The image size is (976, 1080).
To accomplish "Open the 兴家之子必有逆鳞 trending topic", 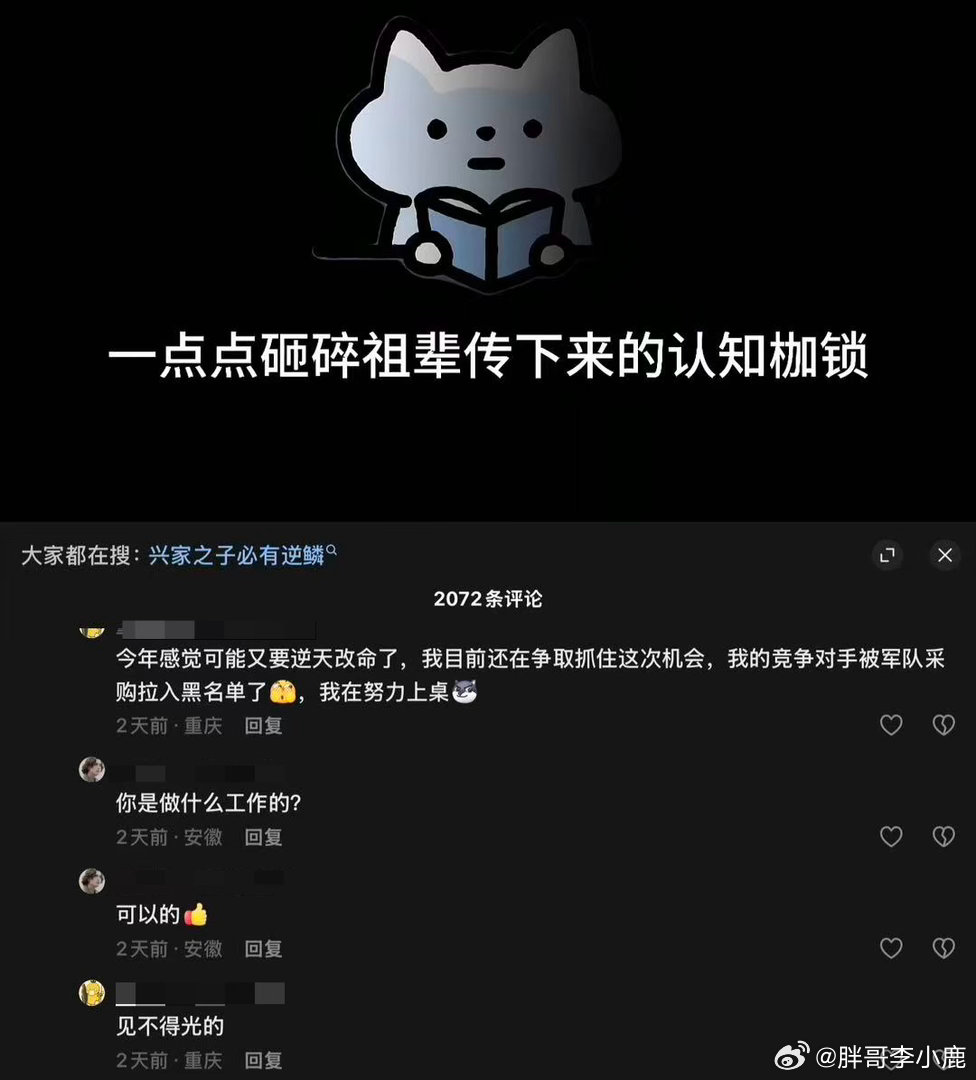I will (240, 550).
